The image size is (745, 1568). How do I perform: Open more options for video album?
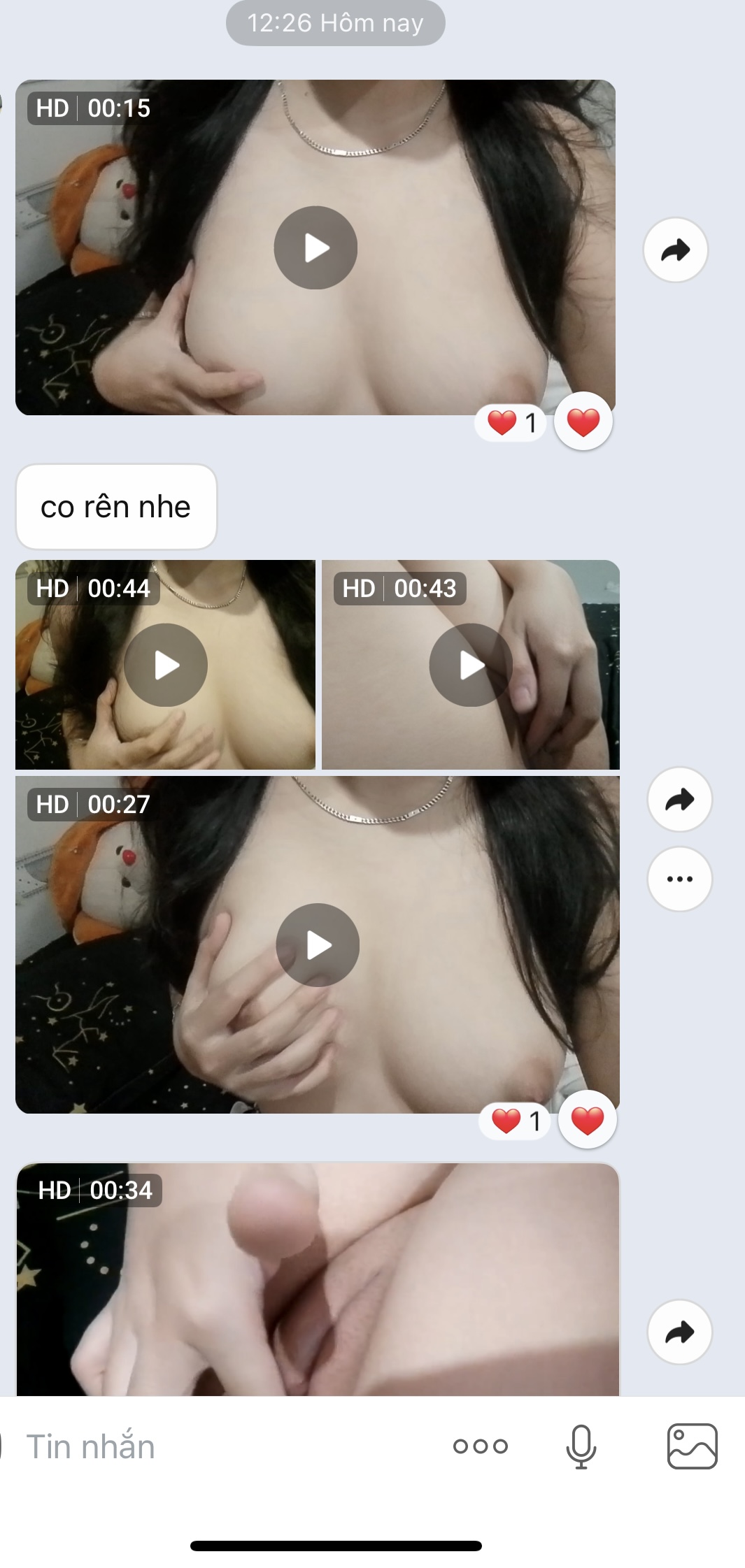(679, 879)
